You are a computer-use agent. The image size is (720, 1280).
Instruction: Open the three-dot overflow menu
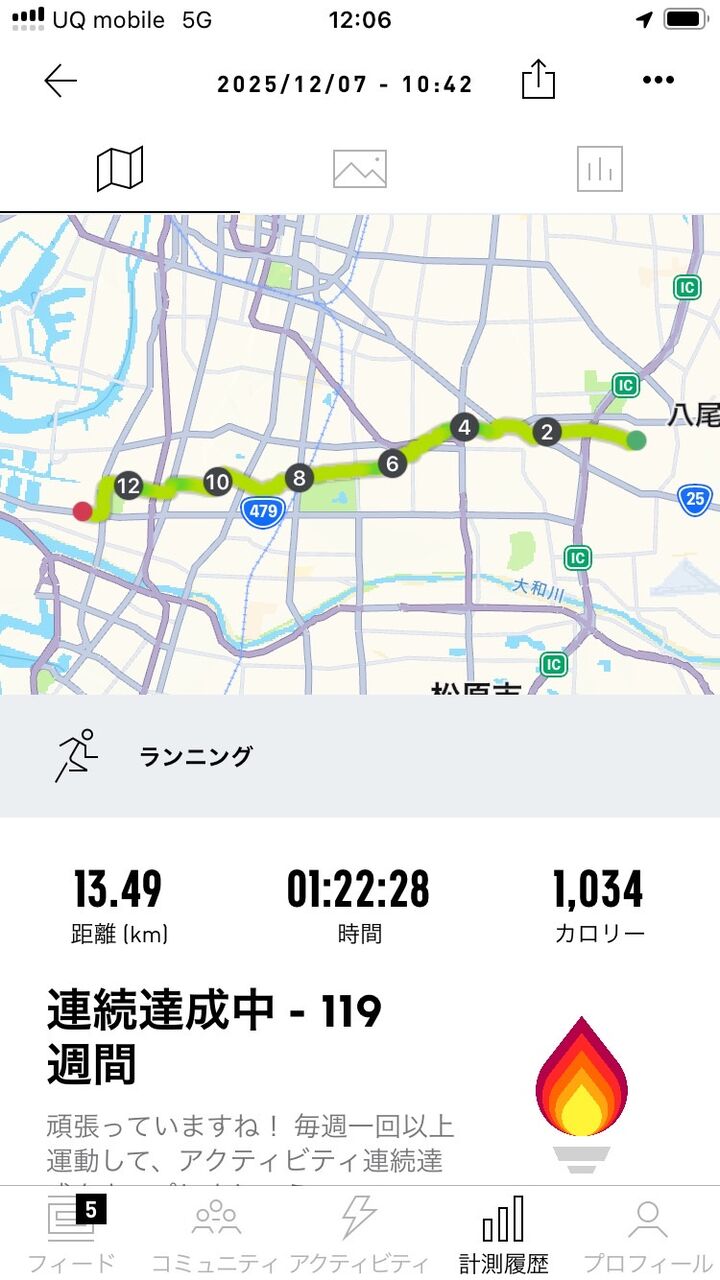pyautogui.click(x=658, y=81)
